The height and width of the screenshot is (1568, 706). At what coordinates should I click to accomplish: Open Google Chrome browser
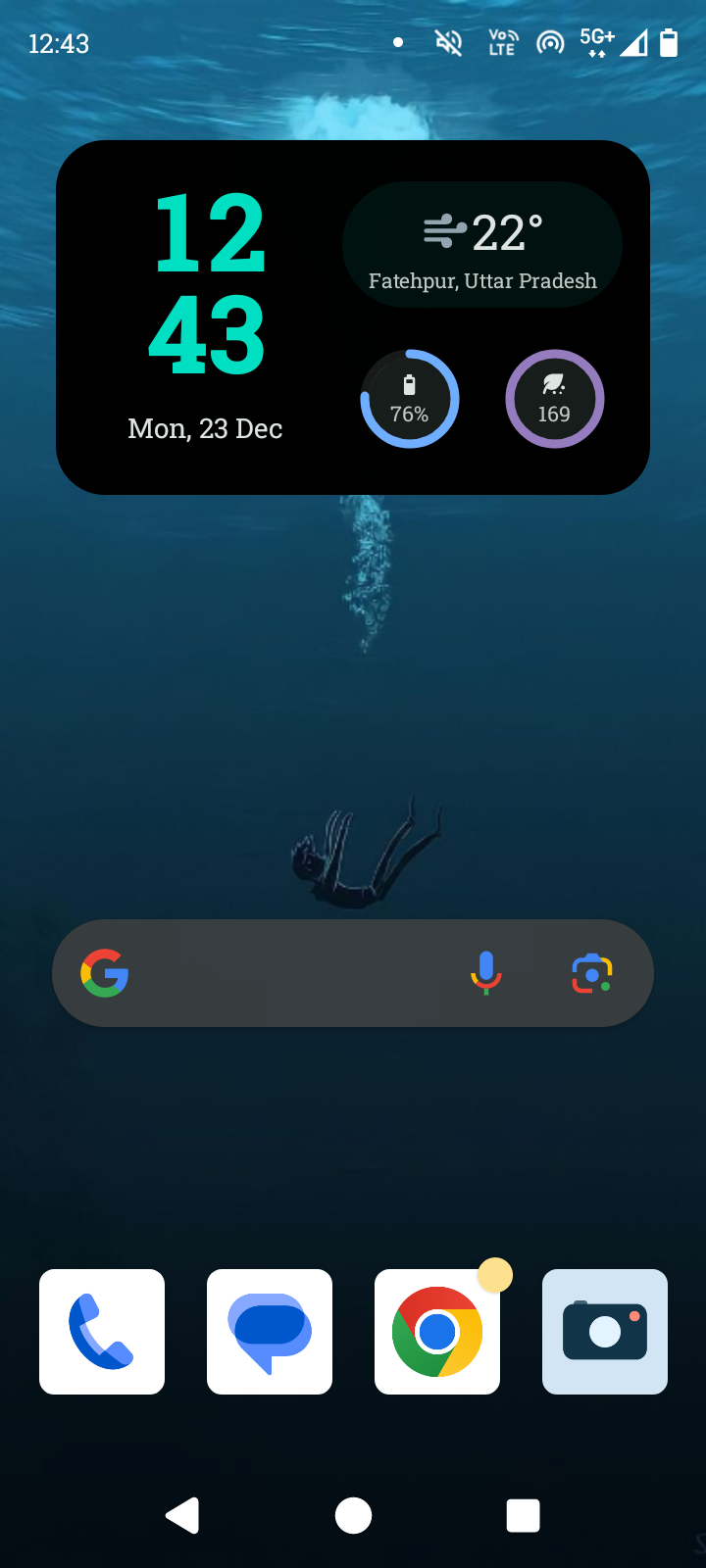coord(437,1331)
